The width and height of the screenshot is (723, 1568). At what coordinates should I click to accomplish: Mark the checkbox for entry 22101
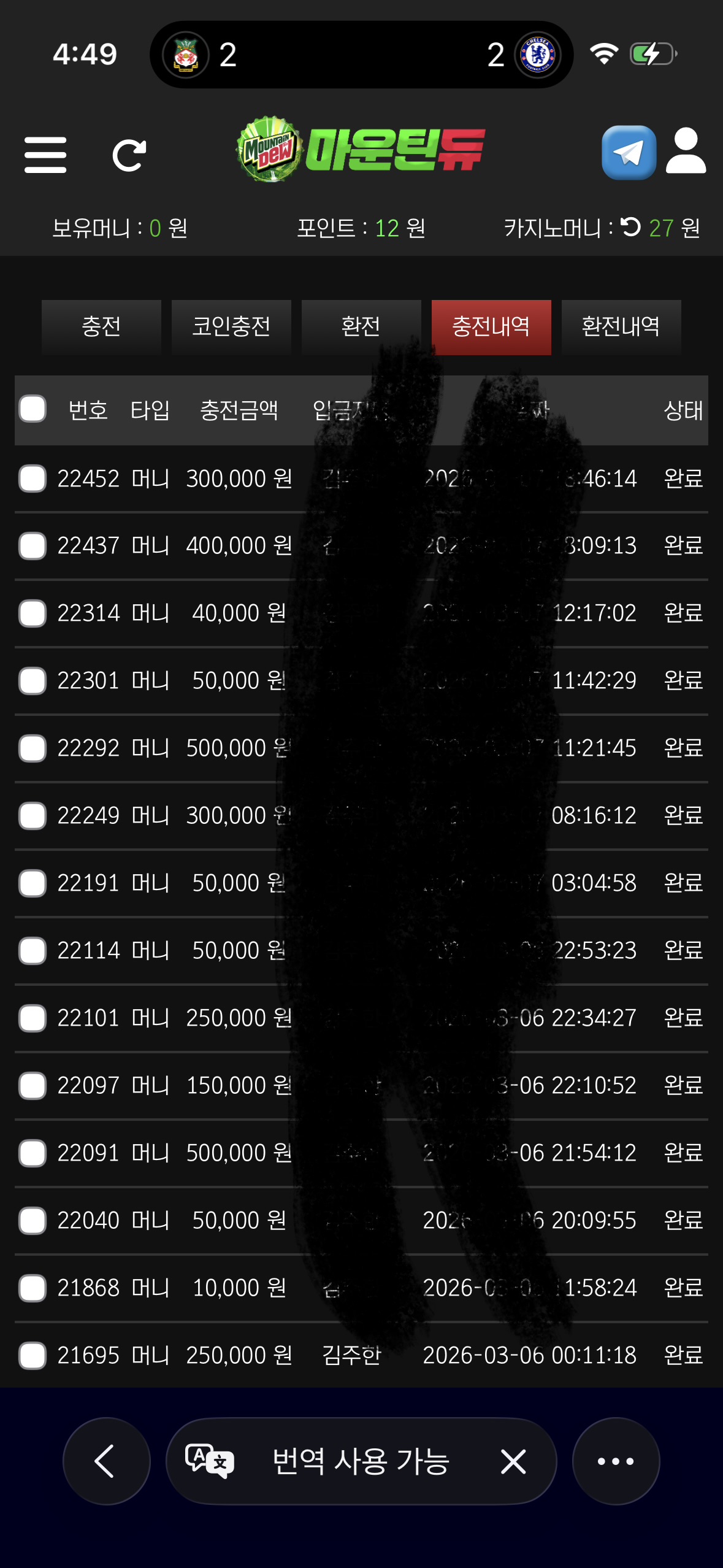33,1018
